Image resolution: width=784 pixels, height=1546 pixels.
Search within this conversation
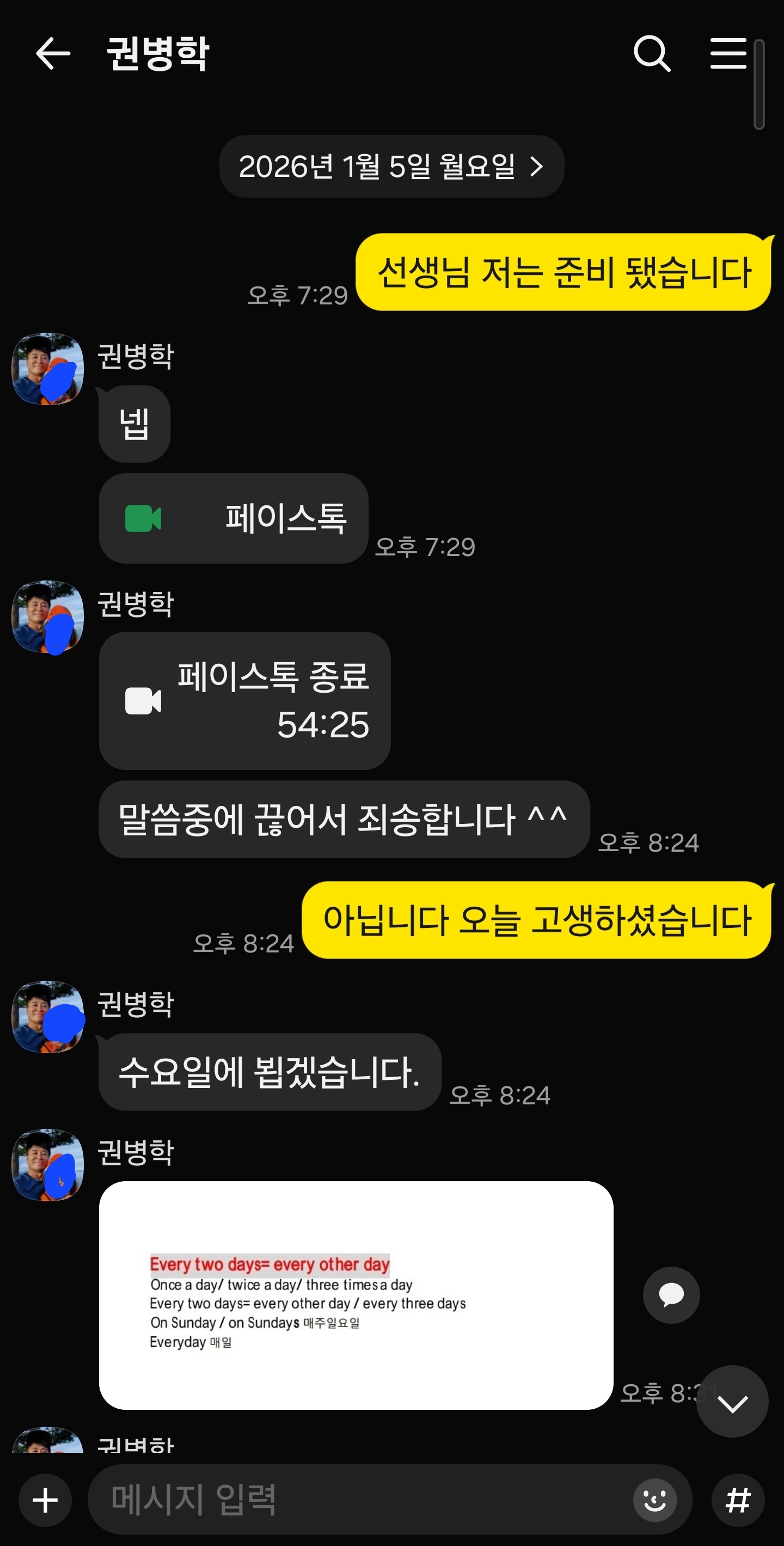tap(652, 53)
